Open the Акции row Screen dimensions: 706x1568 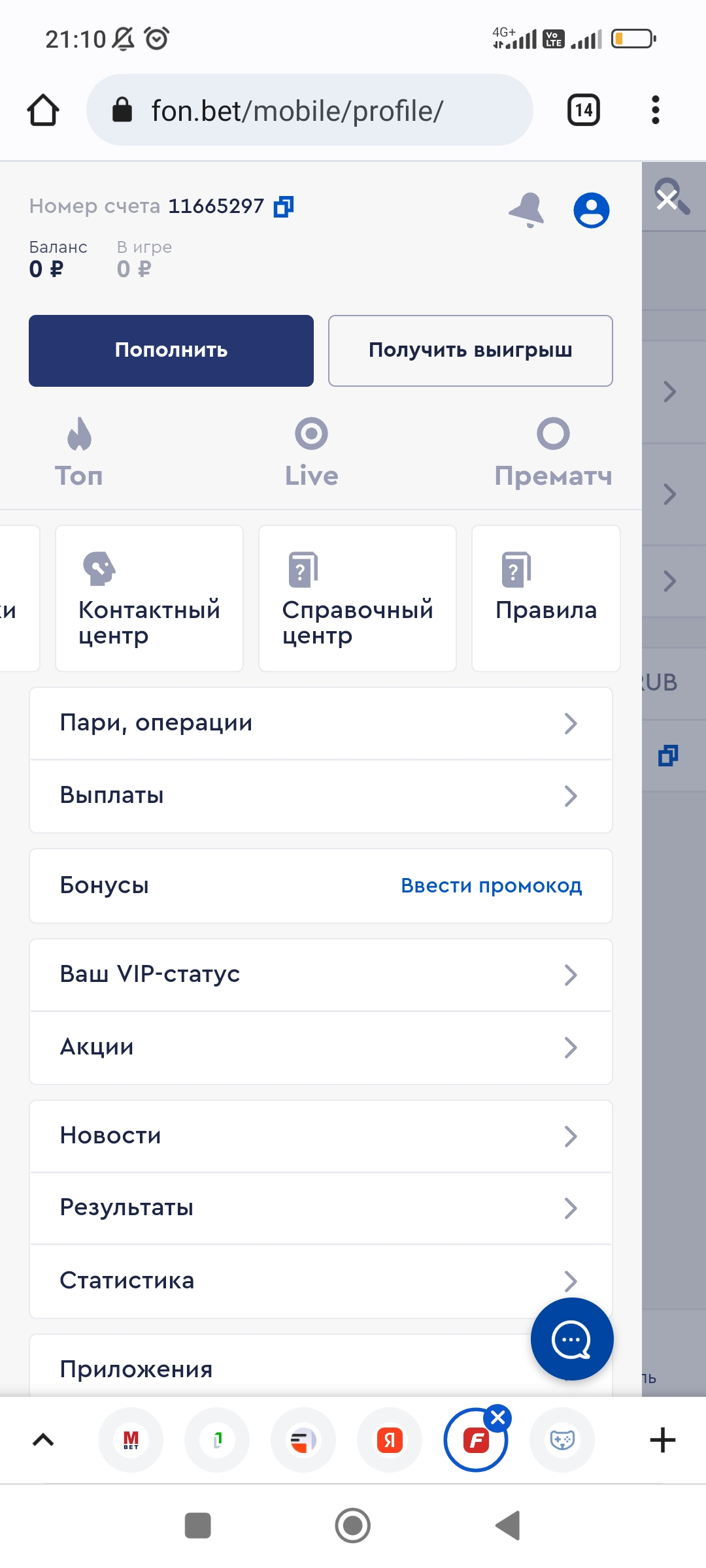(x=321, y=1047)
